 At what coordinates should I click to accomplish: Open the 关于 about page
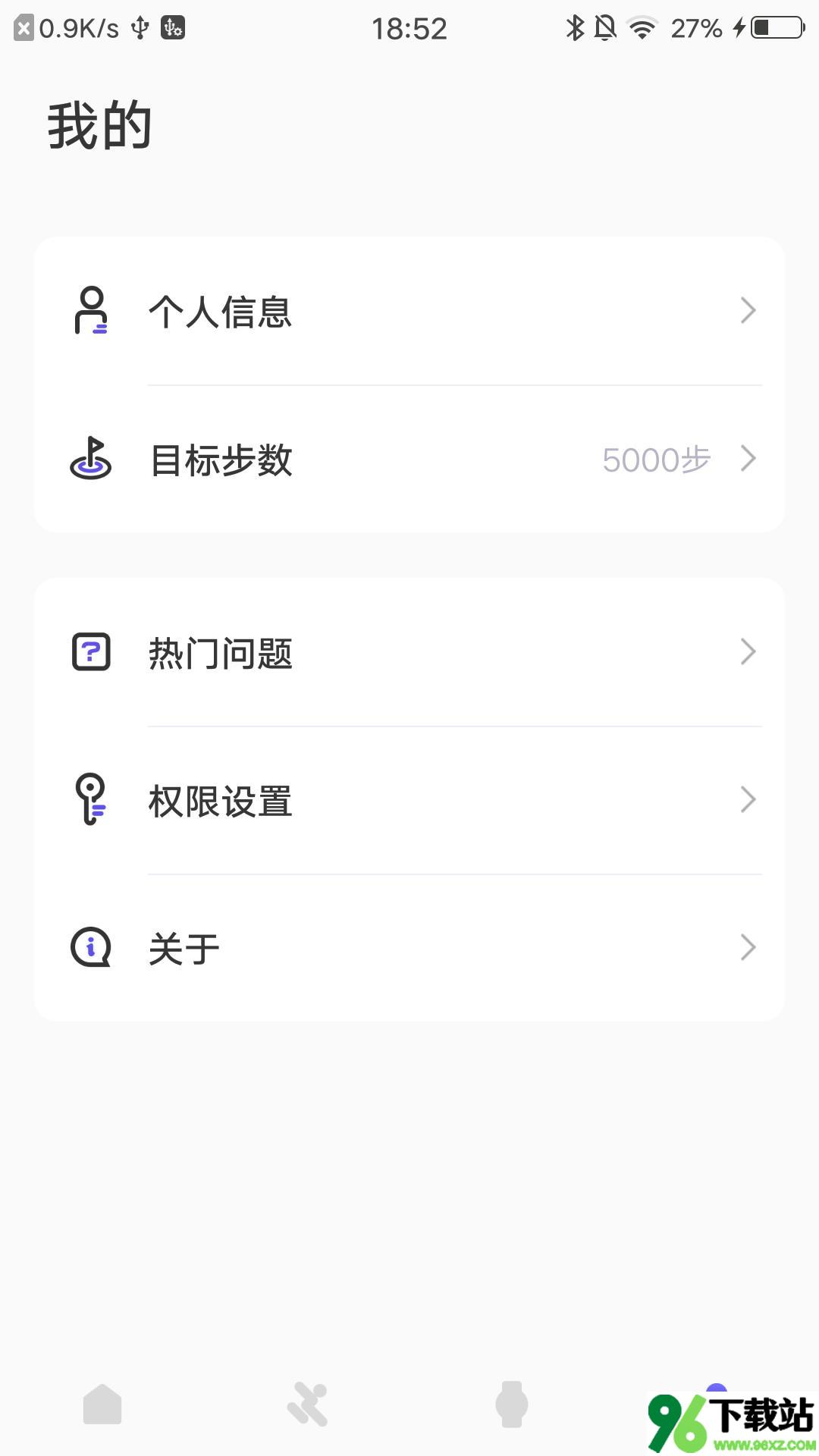coord(409,948)
